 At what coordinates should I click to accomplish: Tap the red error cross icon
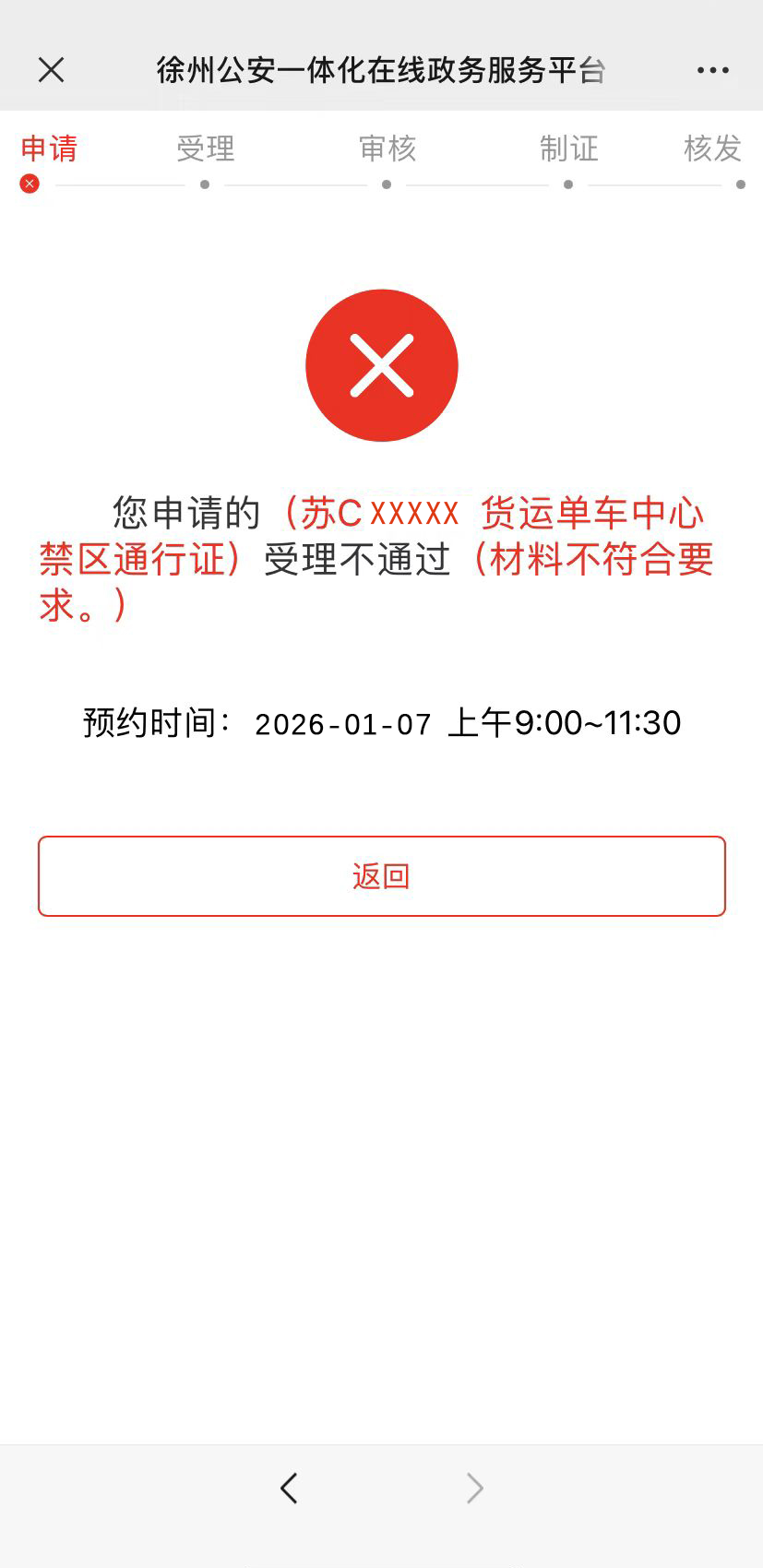tap(382, 364)
